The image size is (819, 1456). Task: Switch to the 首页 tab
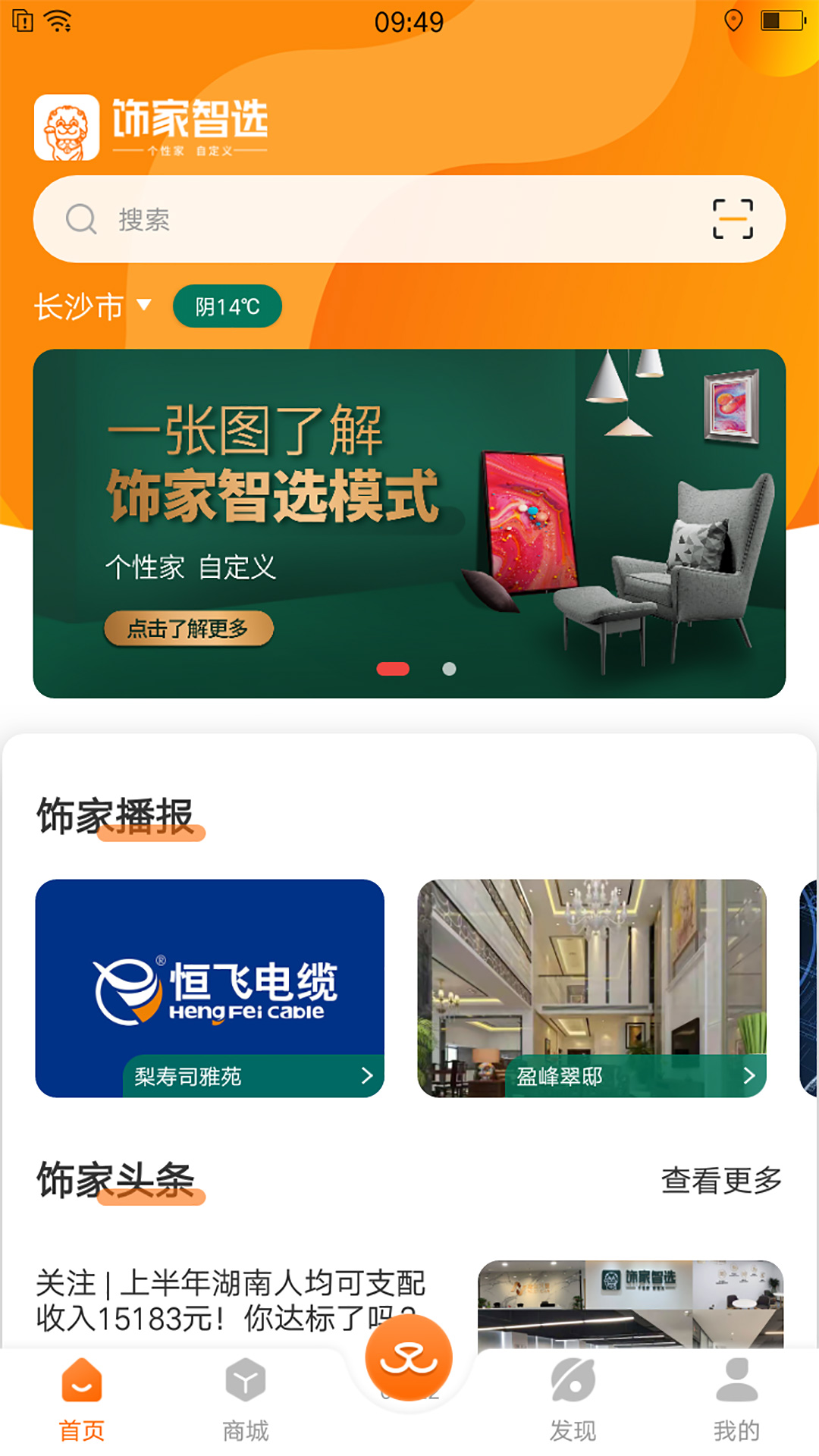pos(82,1400)
